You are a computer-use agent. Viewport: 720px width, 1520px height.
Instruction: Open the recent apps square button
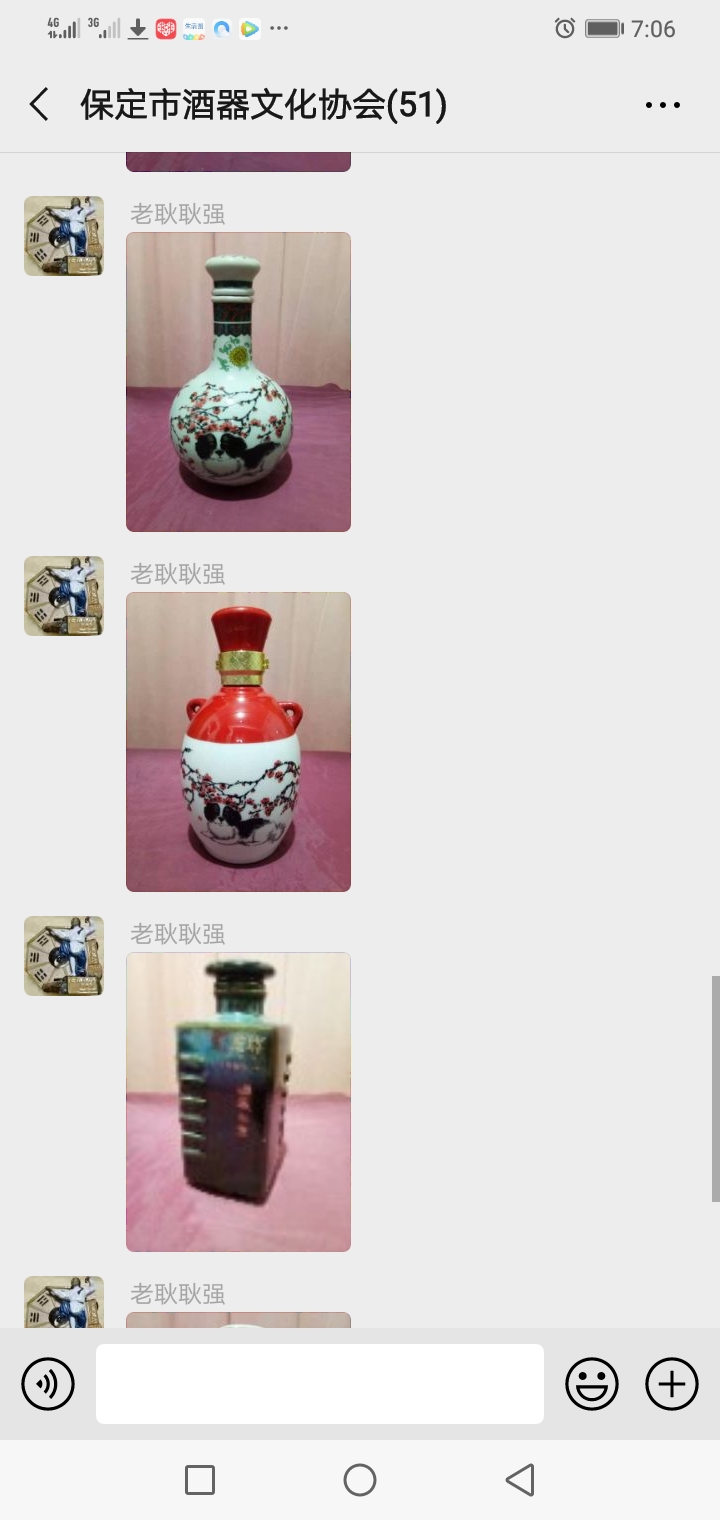200,1480
